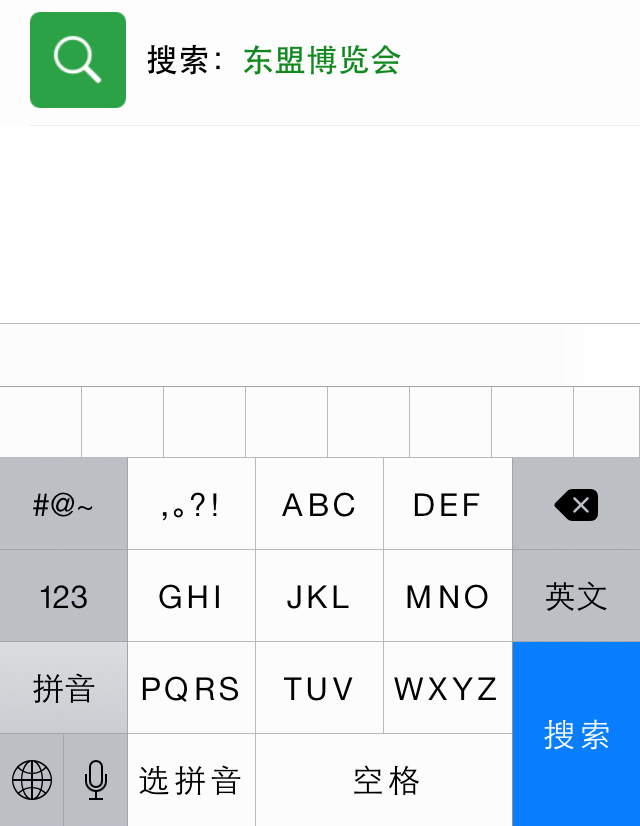Viewport: 640px width, 826px height.
Task: Tap the DEF key
Action: [447, 504]
